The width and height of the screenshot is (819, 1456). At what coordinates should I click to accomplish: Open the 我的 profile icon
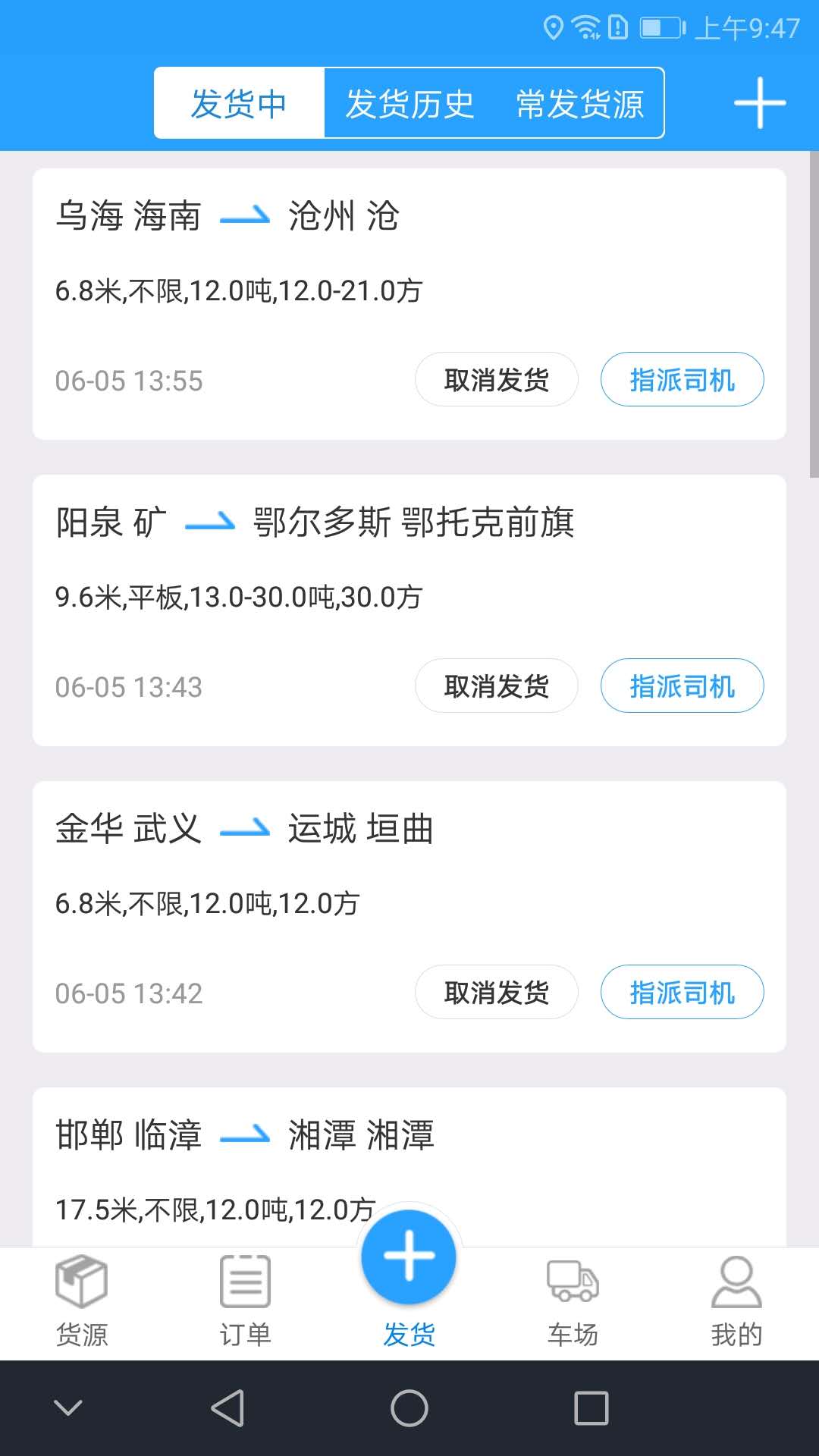pos(736,1282)
